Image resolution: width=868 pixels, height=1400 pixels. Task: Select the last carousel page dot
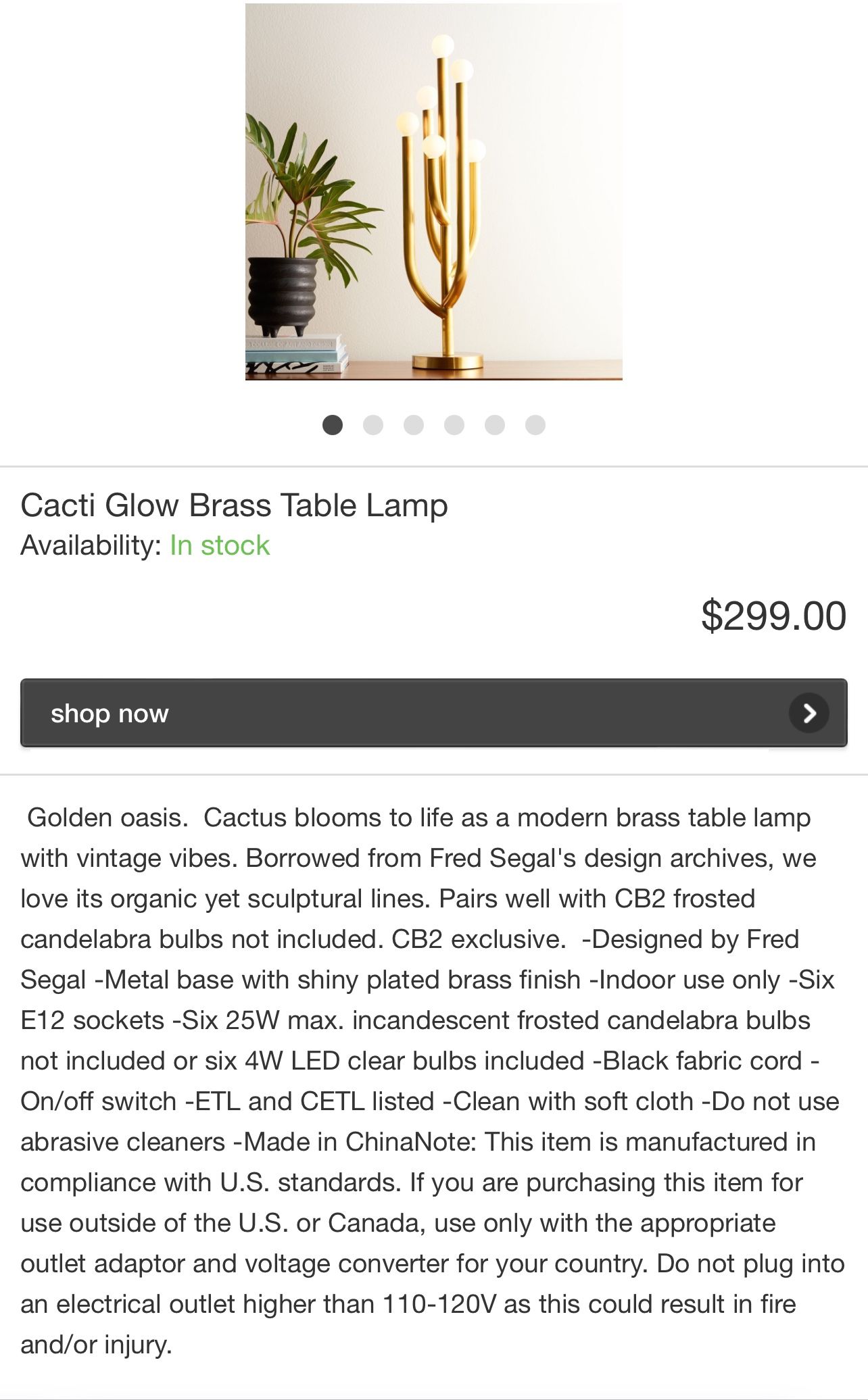click(x=535, y=425)
